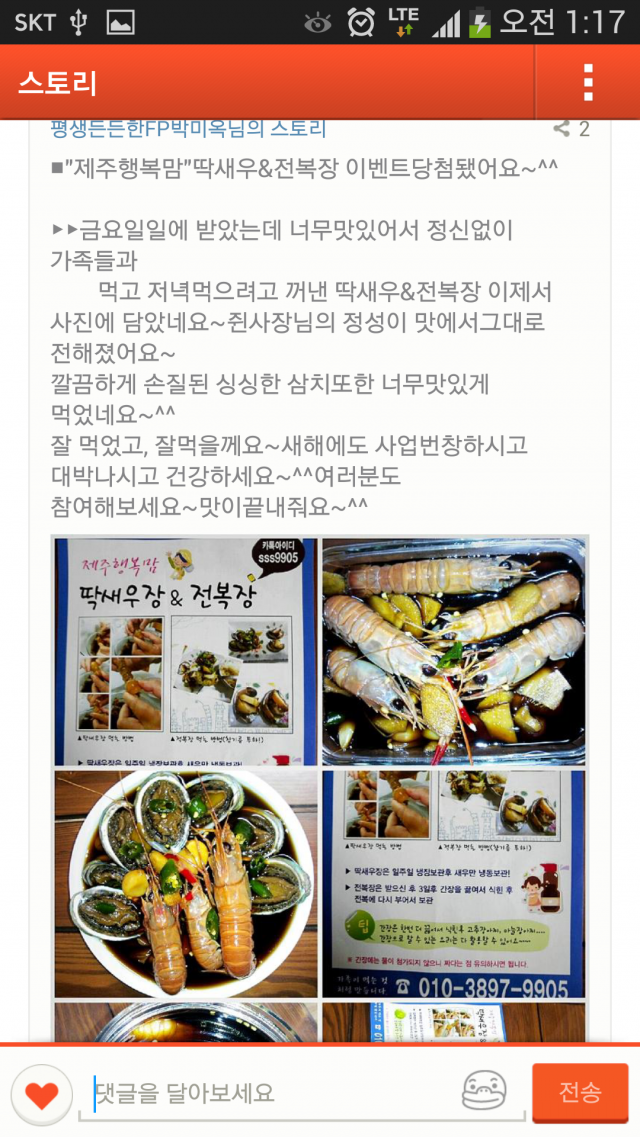This screenshot has height=1137, width=640.
Task: Open 평생든든한FP박미옥님의 스토리 link
Action: click(188, 128)
